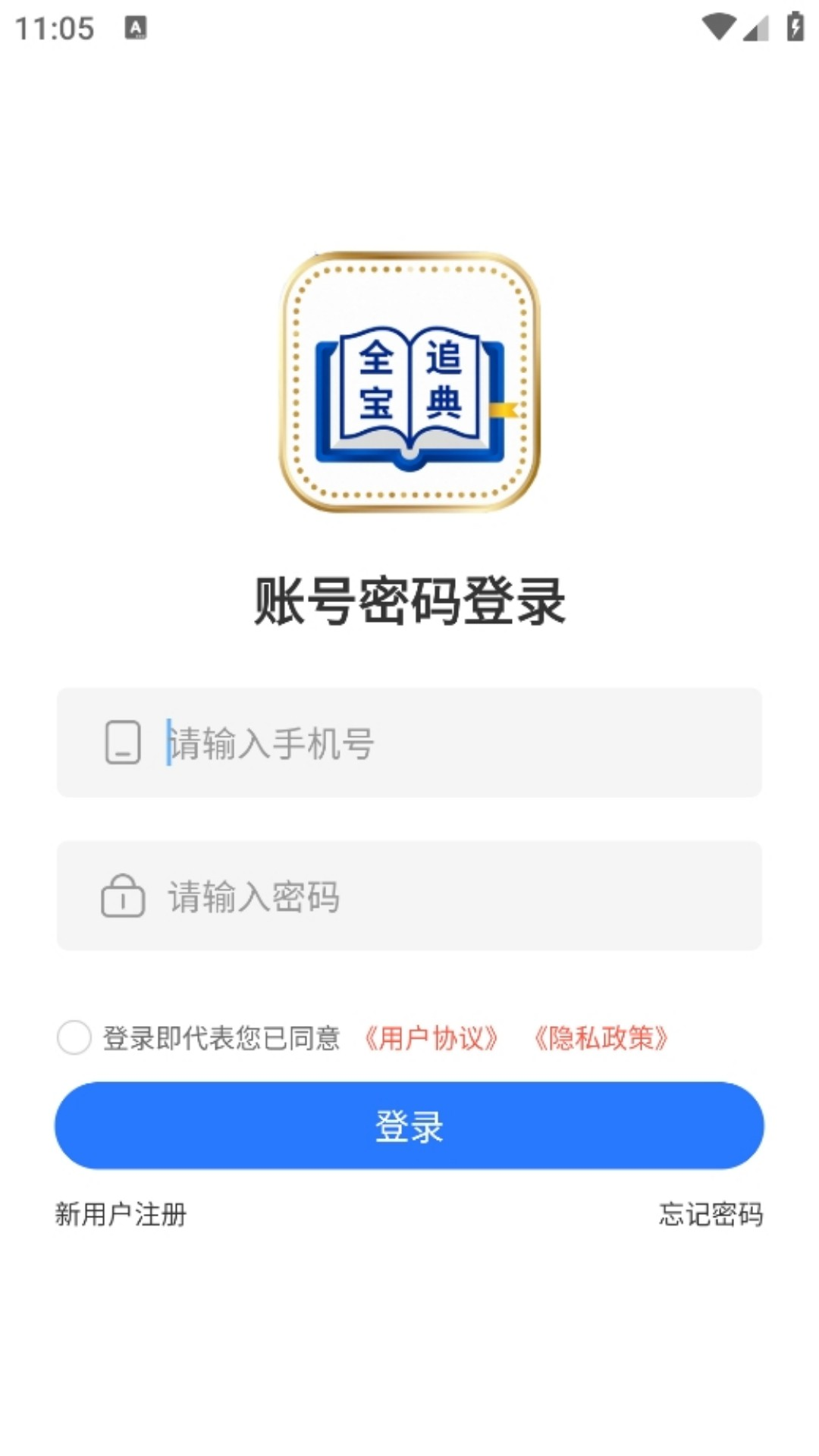Click the 登录 button
The image size is (819, 1456).
point(409,1128)
